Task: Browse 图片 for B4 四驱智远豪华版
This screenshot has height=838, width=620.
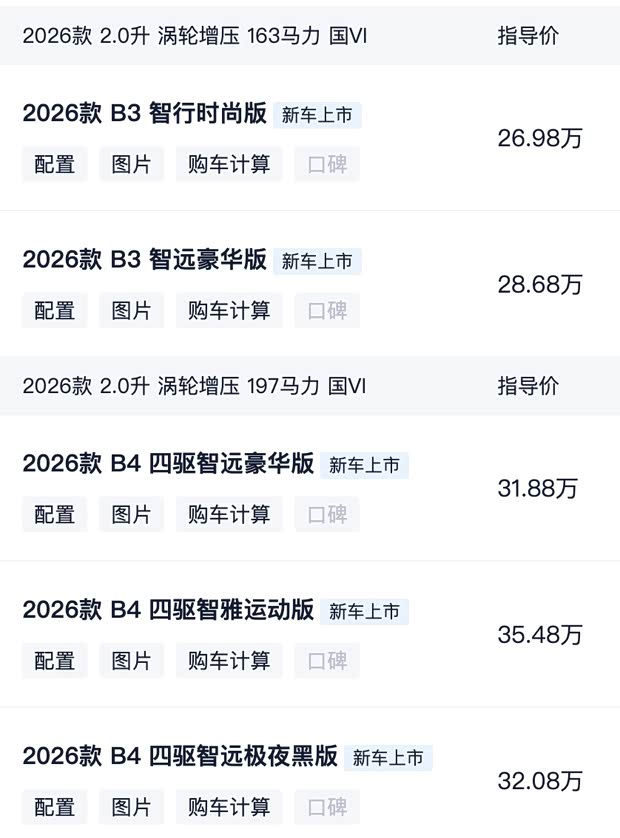Action: click(x=131, y=514)
